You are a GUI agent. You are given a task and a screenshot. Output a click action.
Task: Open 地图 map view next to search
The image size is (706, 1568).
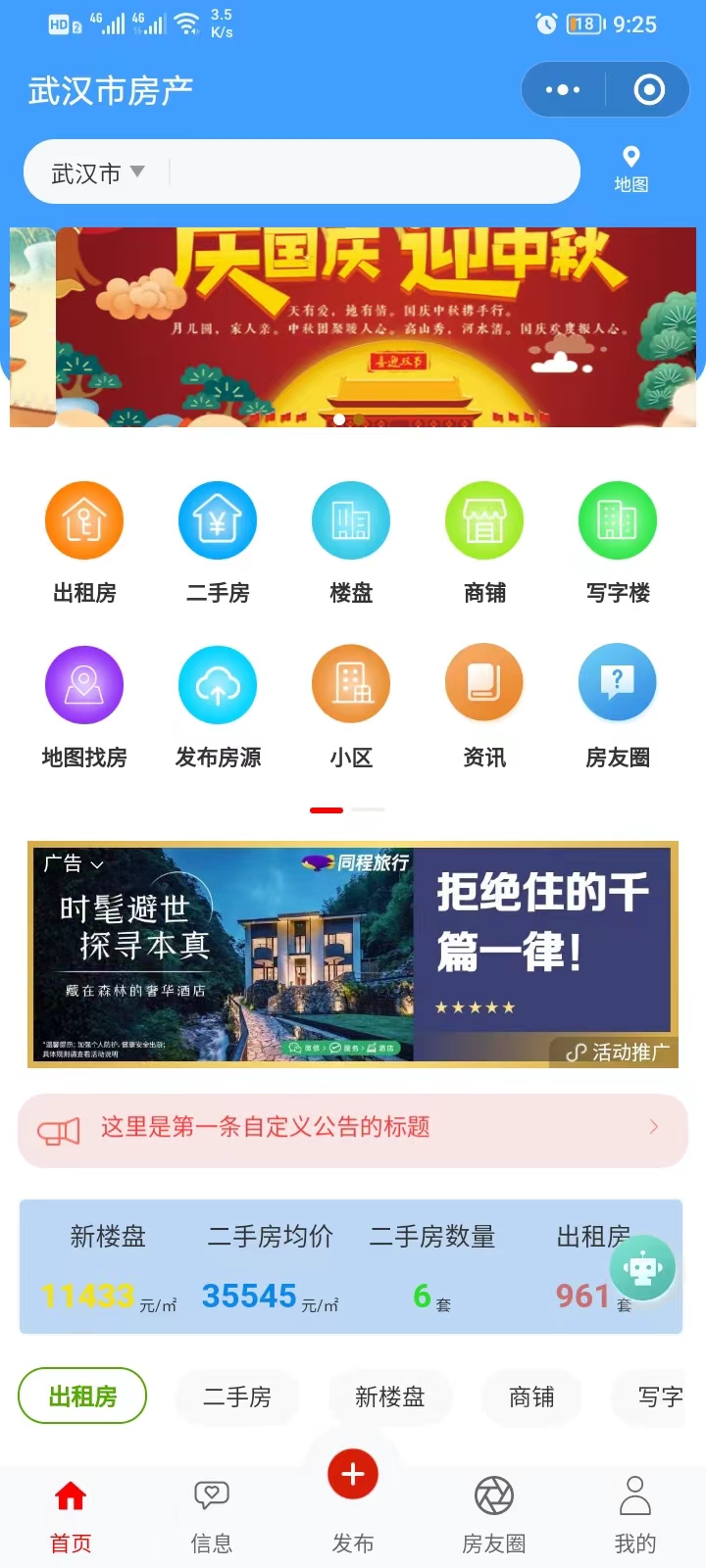[x=630, y=169]
